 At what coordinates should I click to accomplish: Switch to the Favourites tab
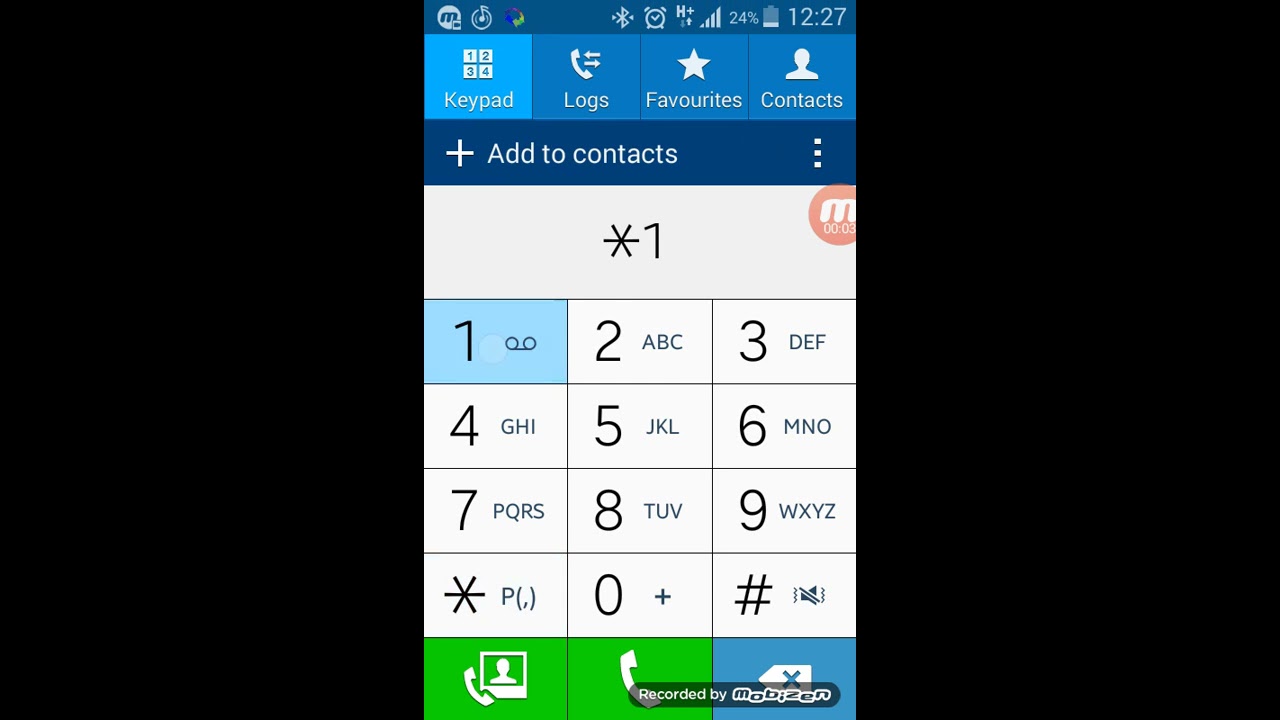[x=694, y=77]
